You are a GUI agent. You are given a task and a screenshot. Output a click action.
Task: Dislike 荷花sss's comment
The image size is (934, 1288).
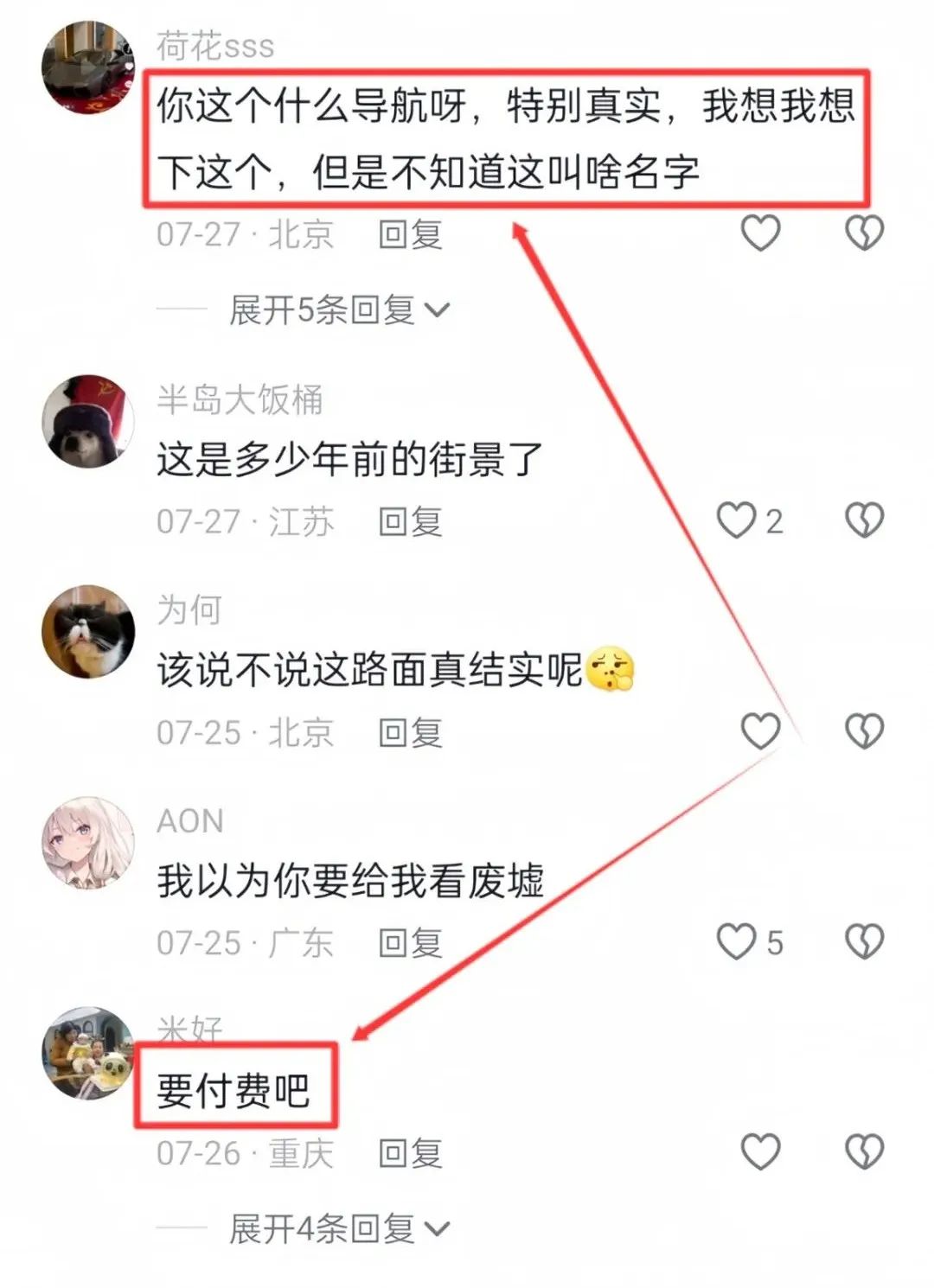point(863,233)
